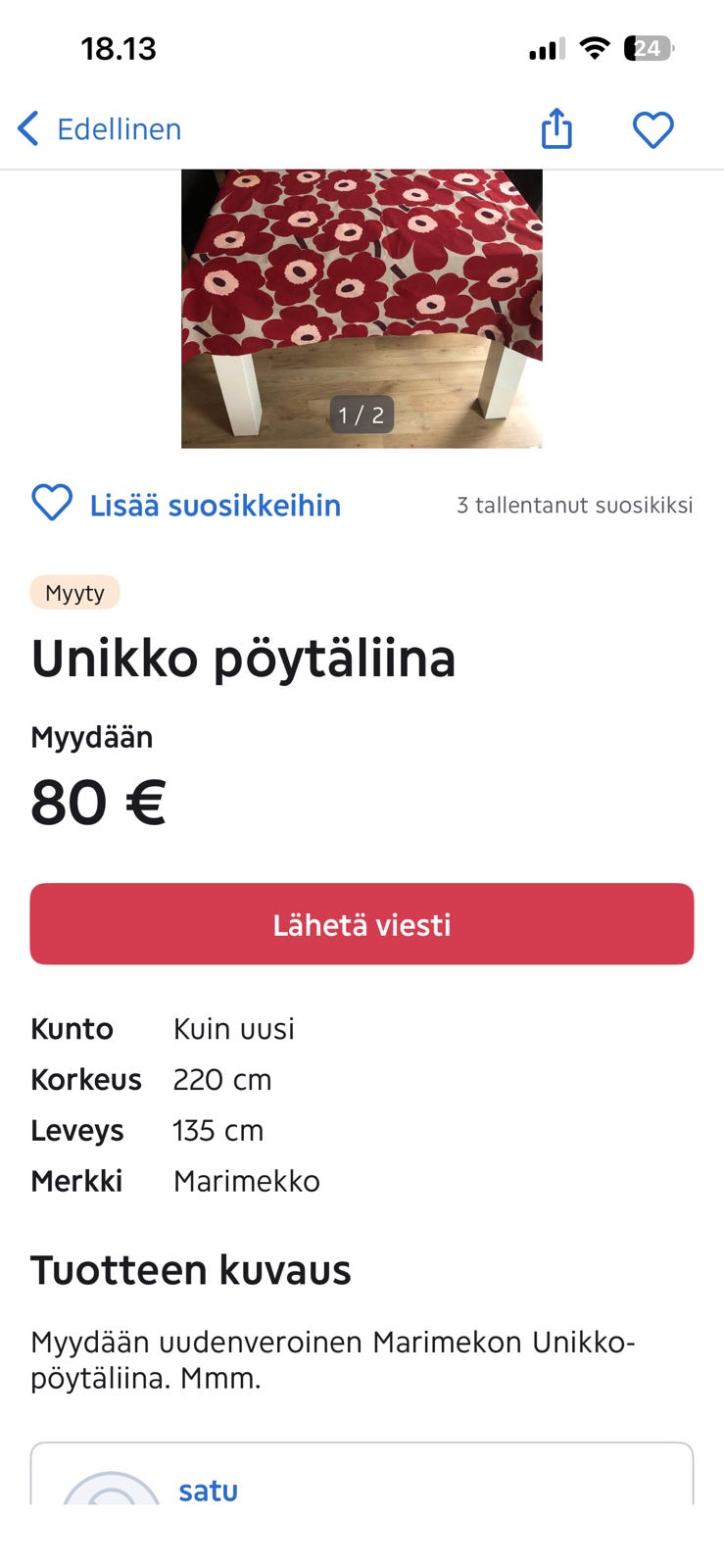Expand the Tuotteen kuvaus description section
724x1568 pixels.
coord(191,1269)
